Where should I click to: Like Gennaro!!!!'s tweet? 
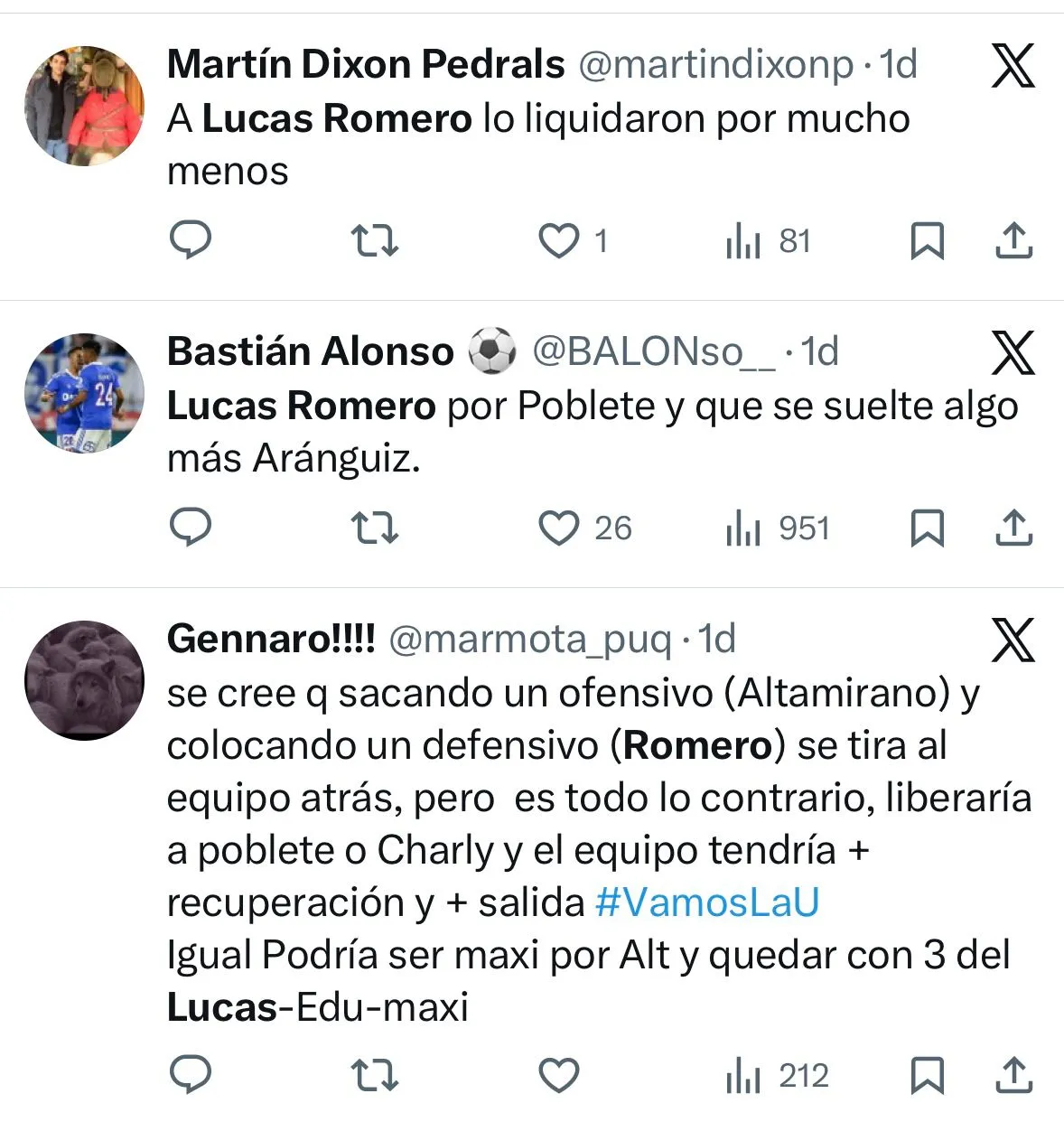coord(559,1076)
